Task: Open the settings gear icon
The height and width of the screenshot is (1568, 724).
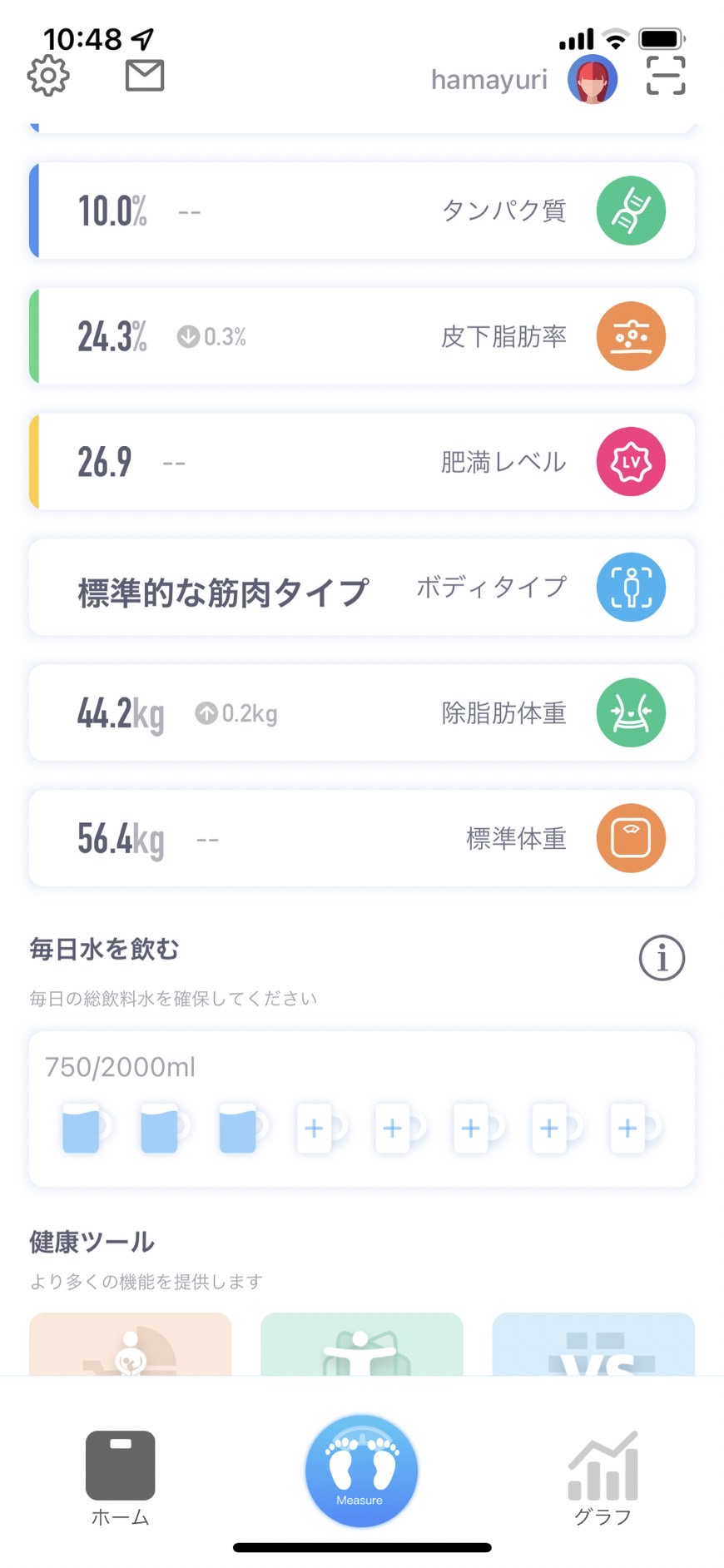Action: (48, 76)
